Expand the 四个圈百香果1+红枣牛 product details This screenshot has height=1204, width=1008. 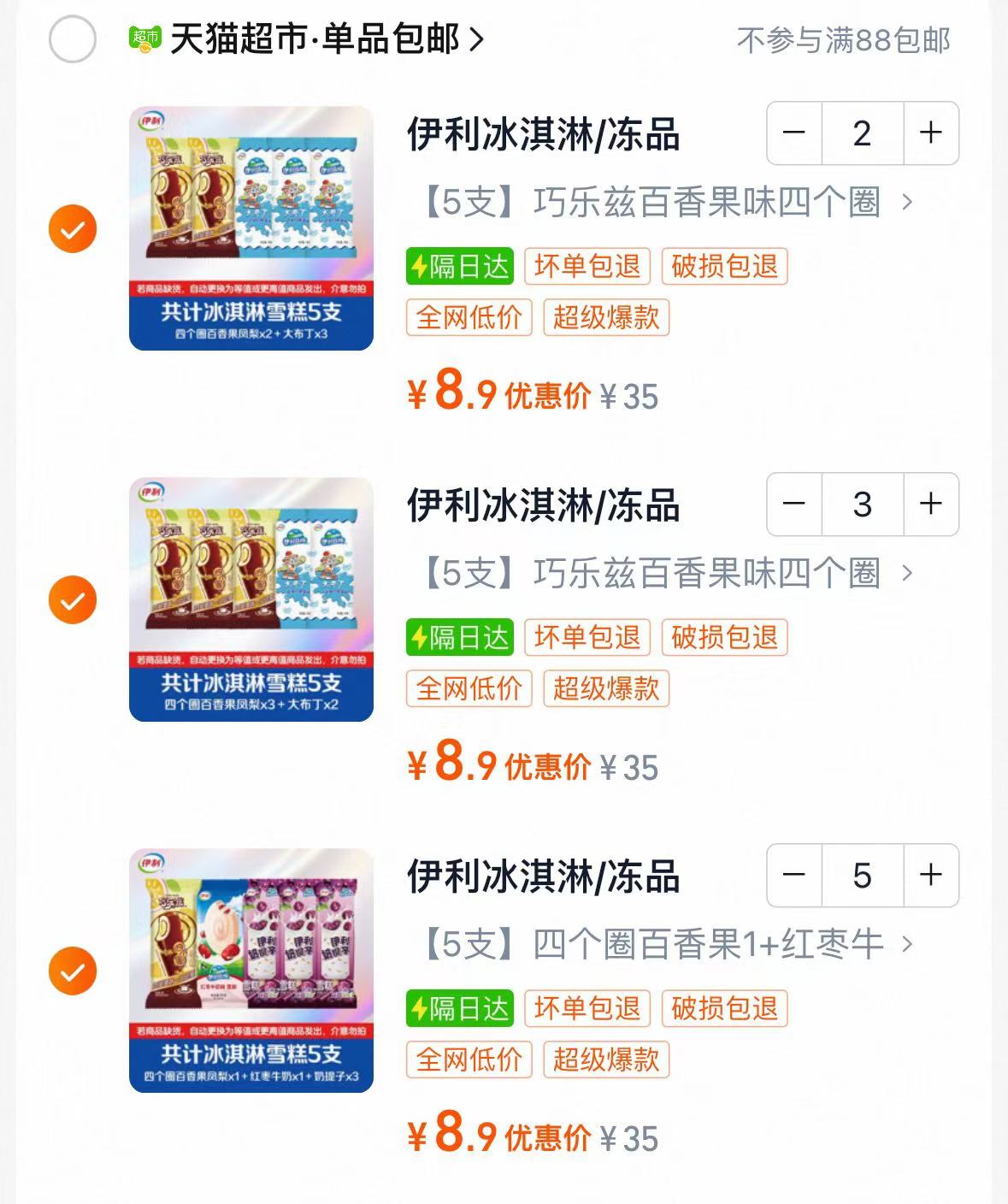(x=905, y=945)
